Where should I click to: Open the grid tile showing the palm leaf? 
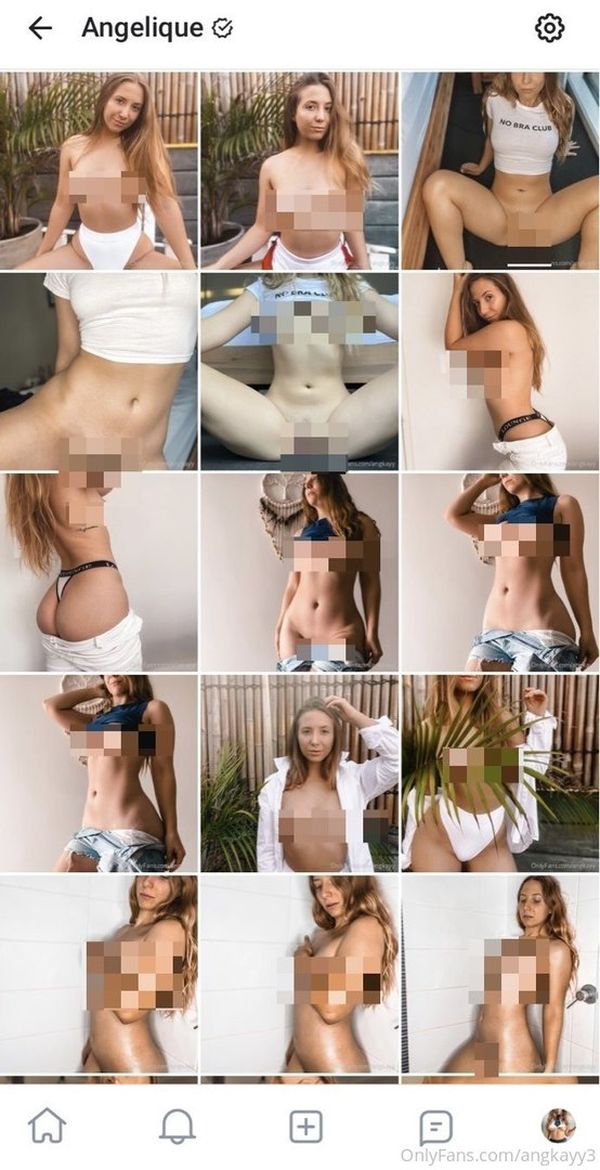pos(500,773)
